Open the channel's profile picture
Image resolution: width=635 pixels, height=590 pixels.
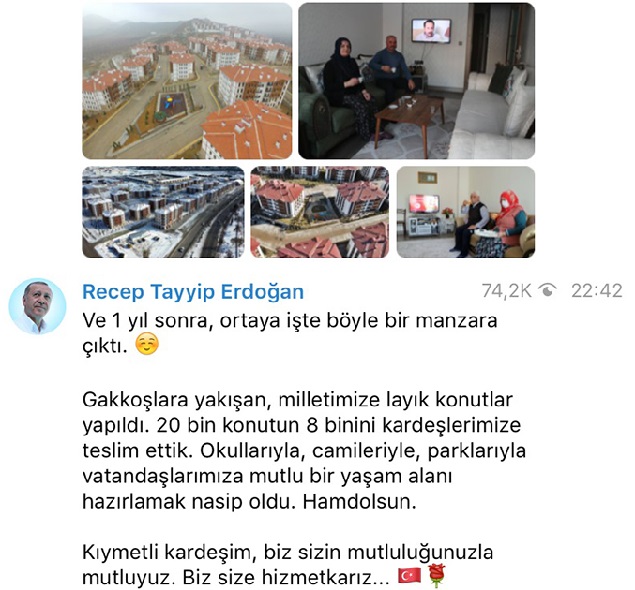[38, 305]
